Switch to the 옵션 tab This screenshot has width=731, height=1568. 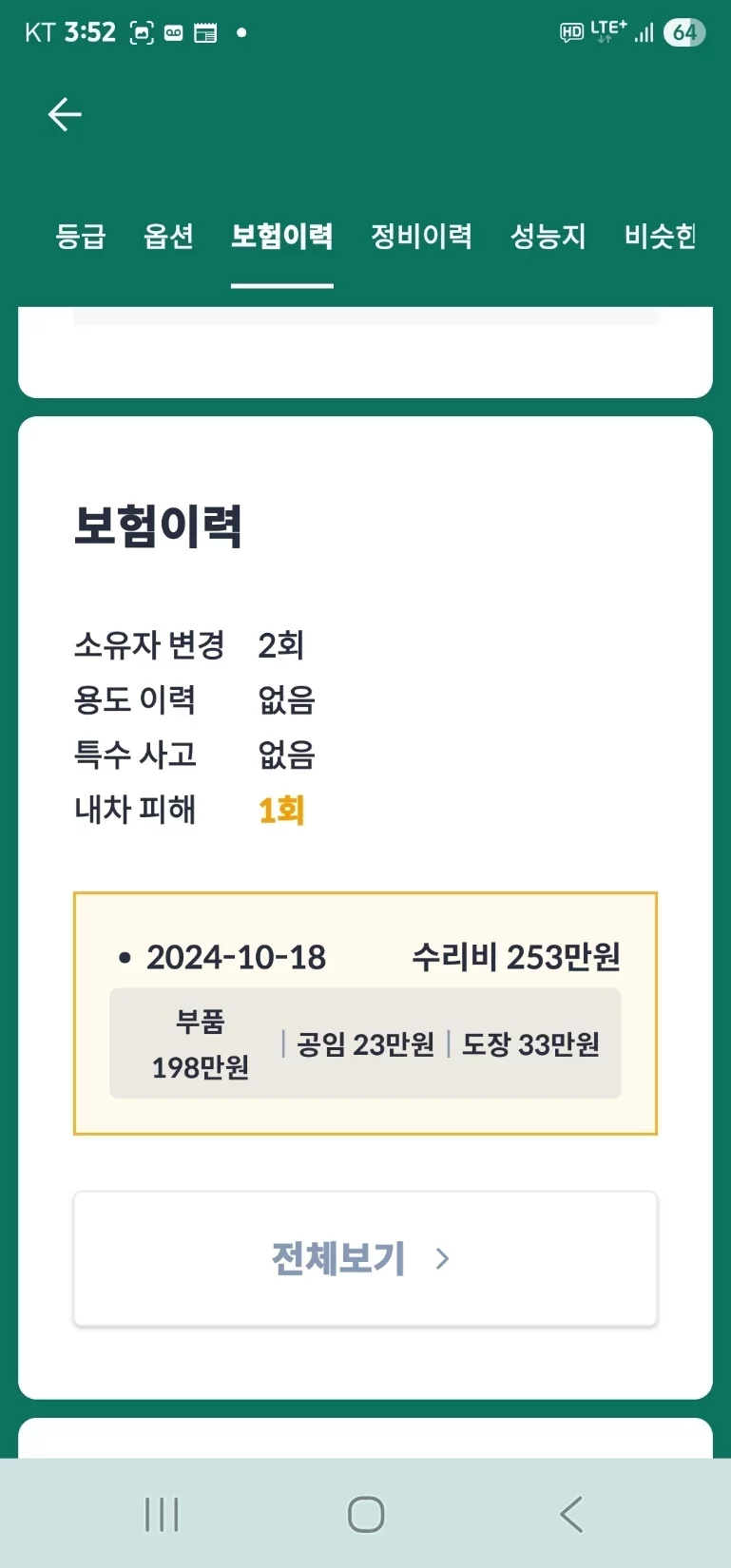[168, 236]
